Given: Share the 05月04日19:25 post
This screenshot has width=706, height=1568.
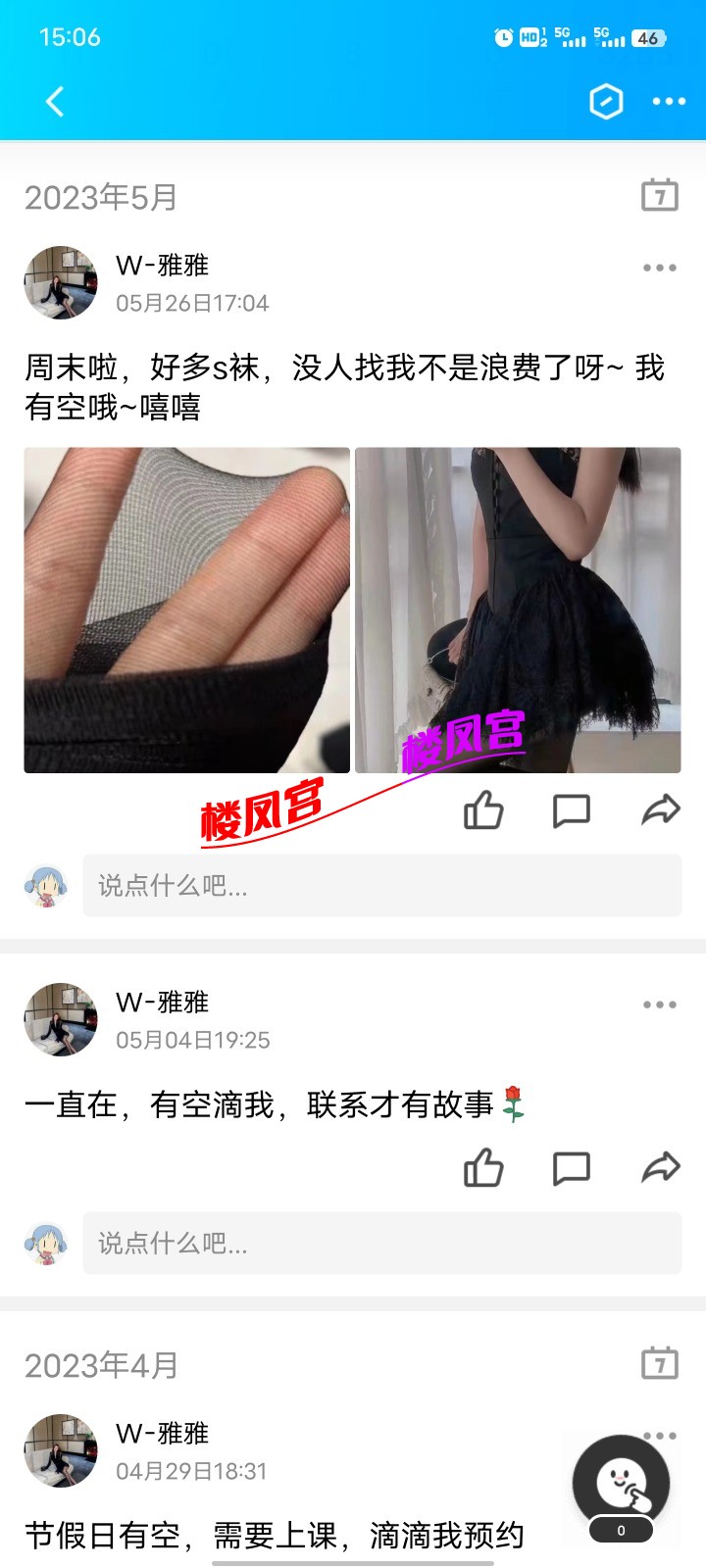Looking at the screenshot, I should [x=660, y=1168].
